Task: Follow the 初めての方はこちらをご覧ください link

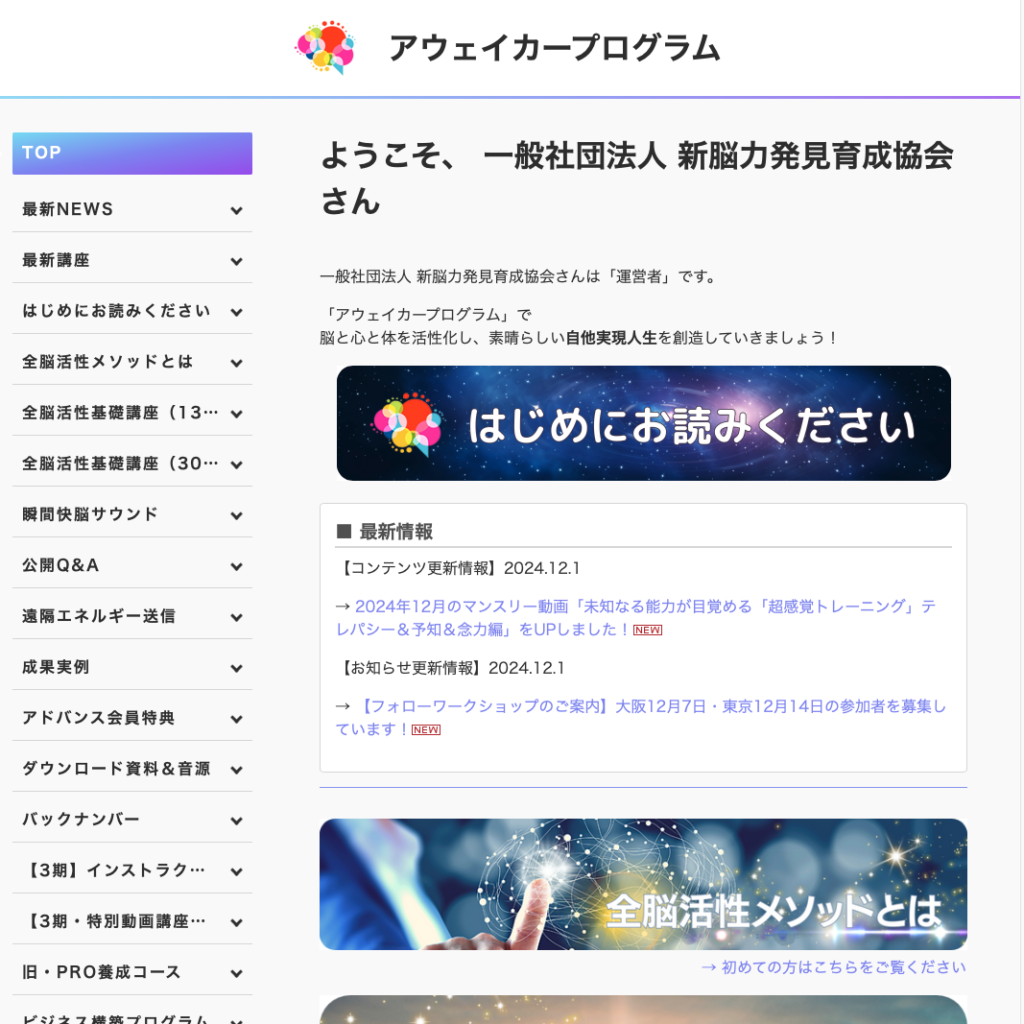Action: [x=833, y=967]
